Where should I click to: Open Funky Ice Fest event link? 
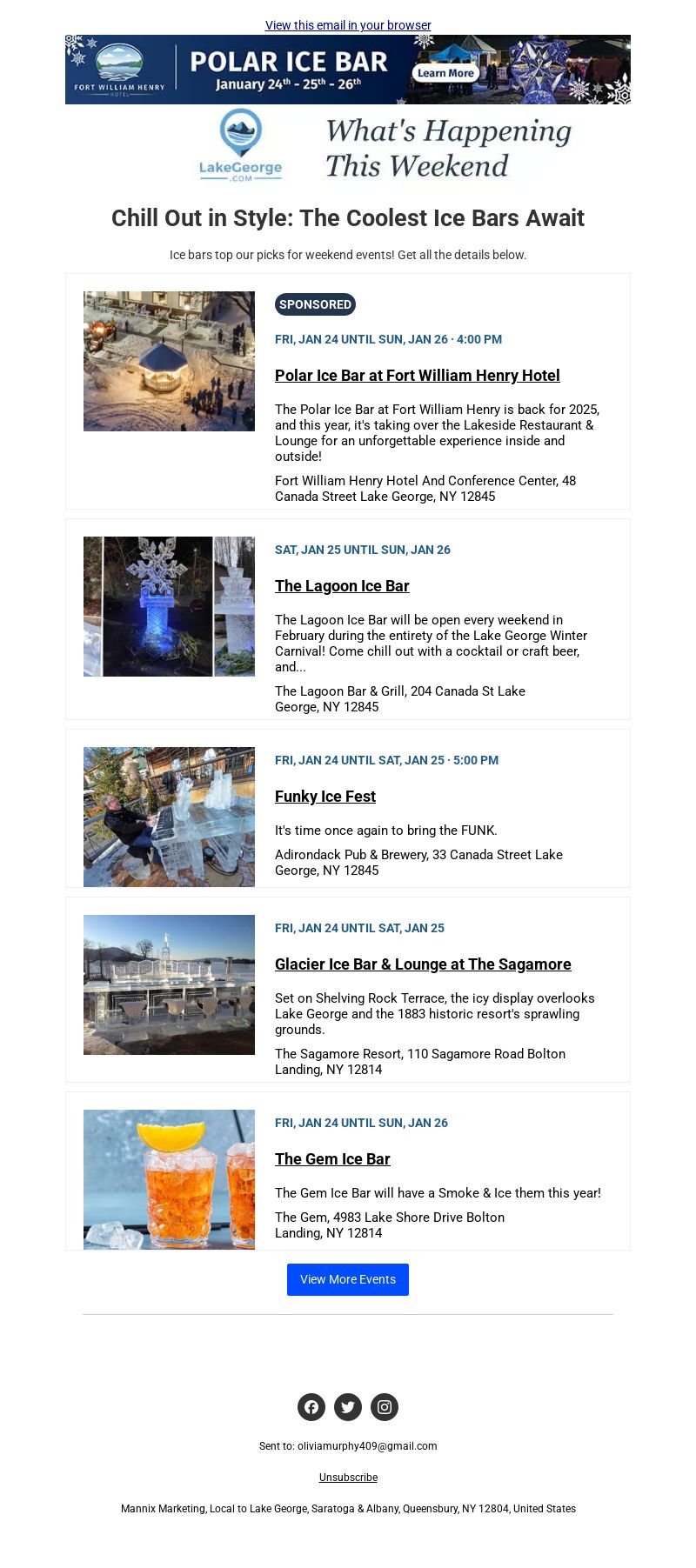(x=325, y=797)
